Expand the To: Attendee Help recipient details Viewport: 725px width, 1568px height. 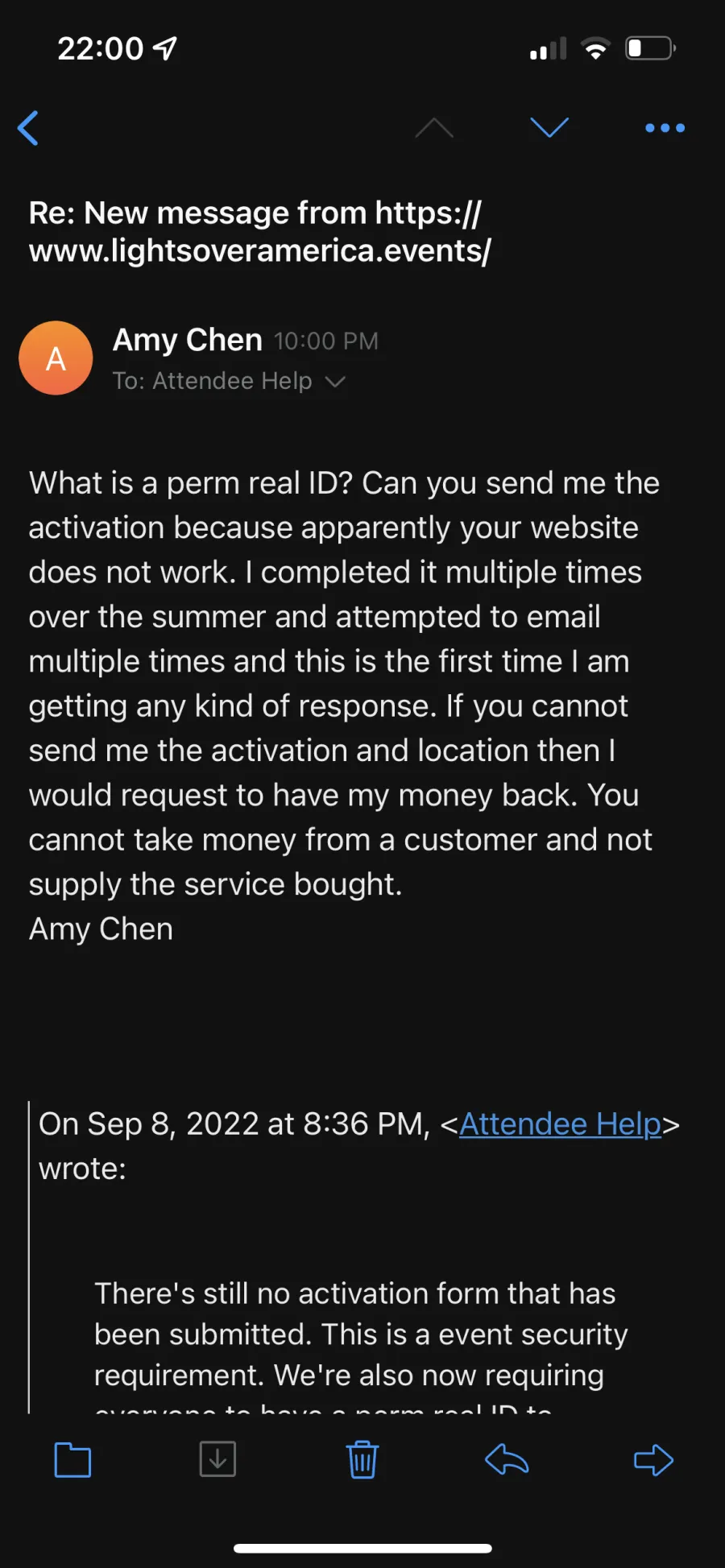pos(229,381)
